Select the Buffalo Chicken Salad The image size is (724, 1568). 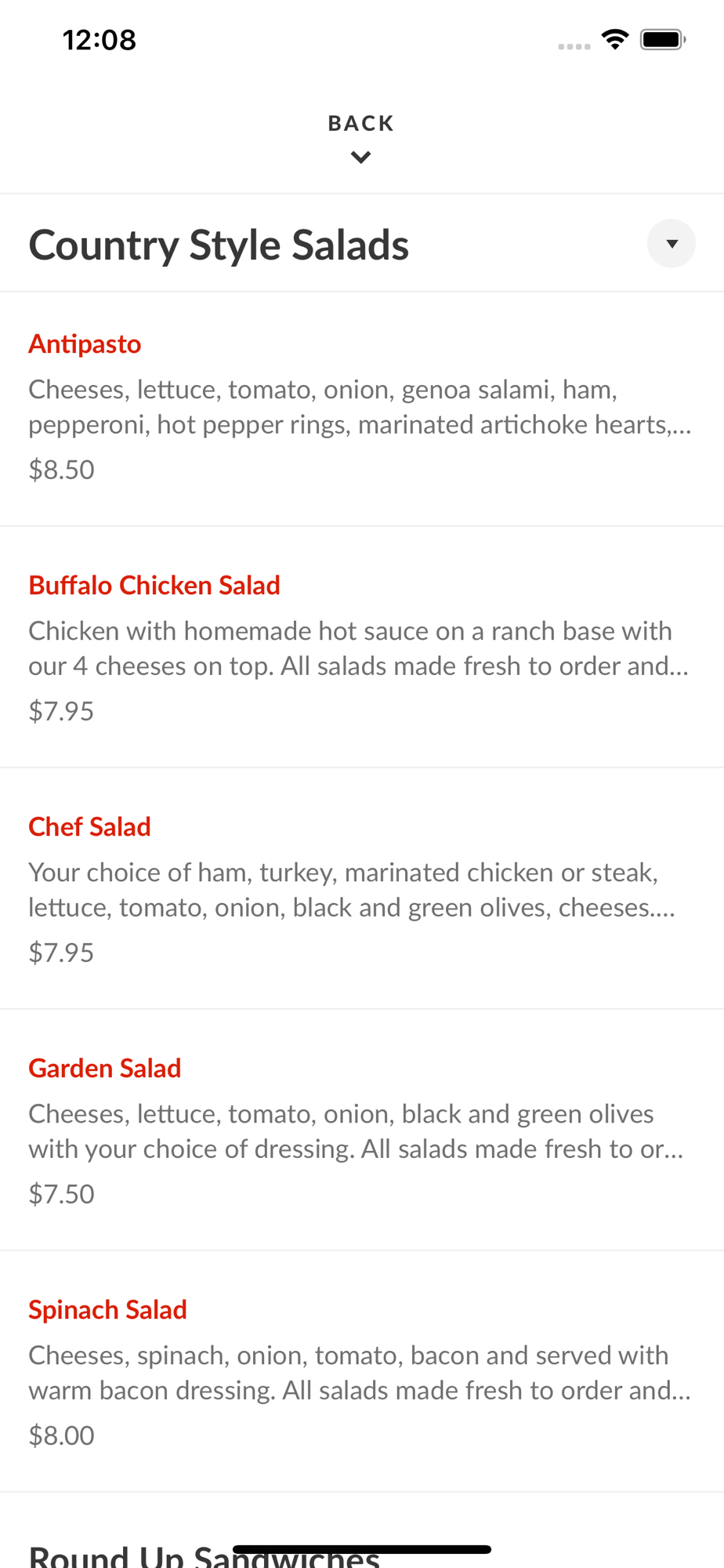coord(362,648)
